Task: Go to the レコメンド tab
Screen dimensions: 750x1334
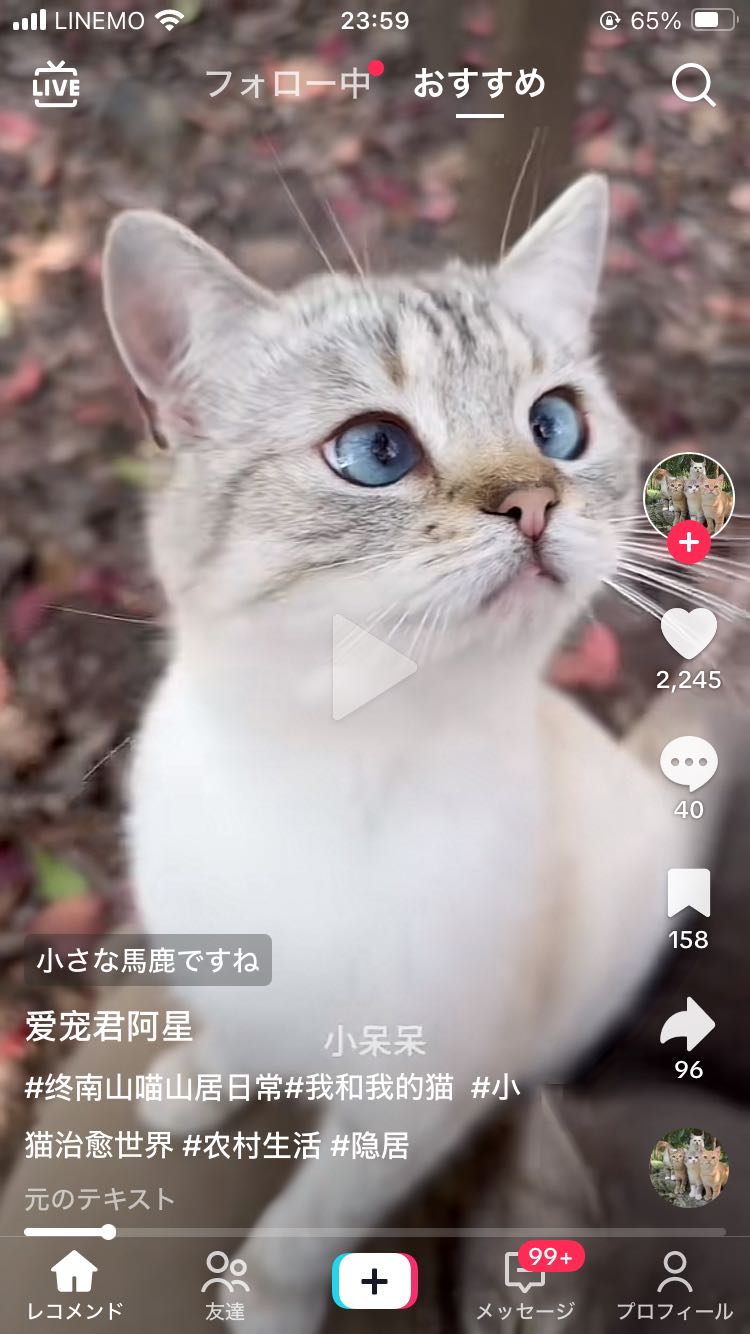Action: tap(75, 1286)
